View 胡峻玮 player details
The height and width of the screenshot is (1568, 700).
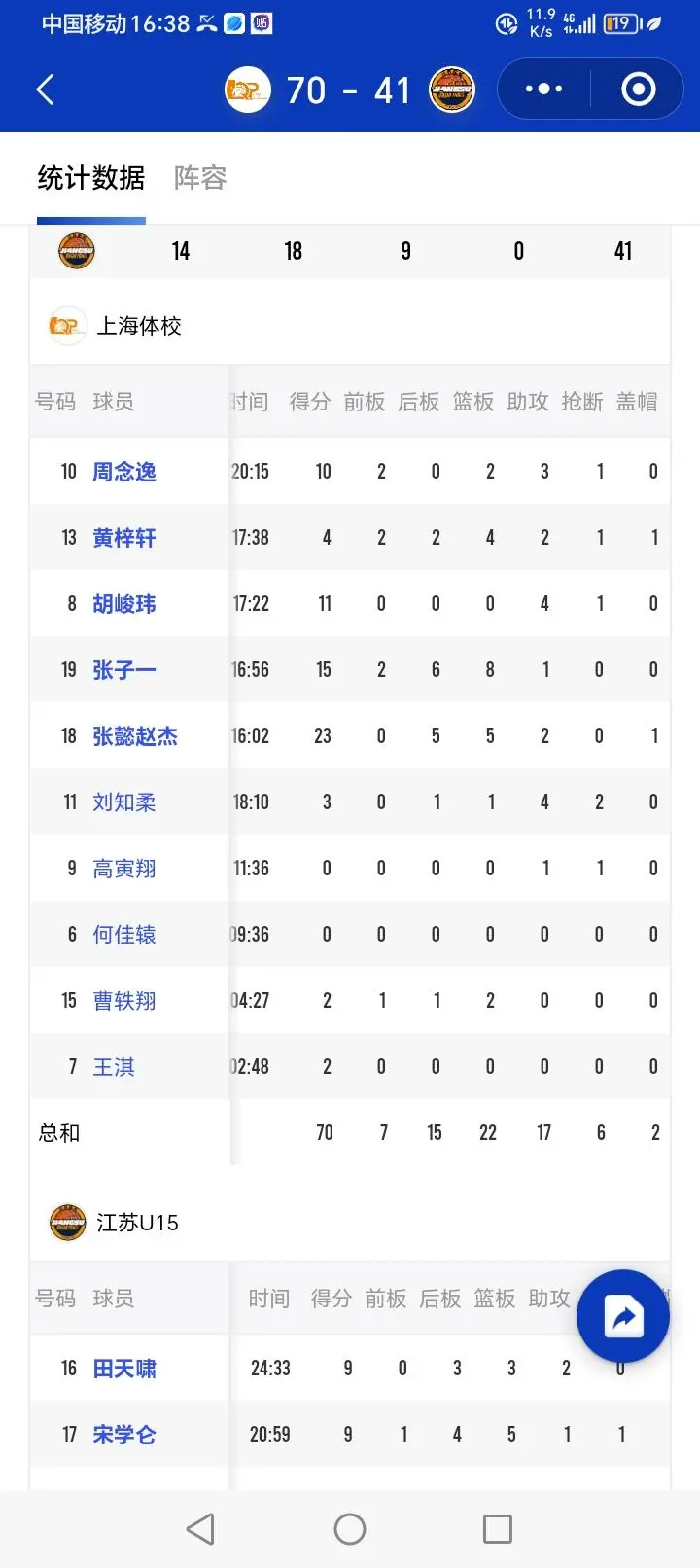pyautogui.click(x=124, y=604)
